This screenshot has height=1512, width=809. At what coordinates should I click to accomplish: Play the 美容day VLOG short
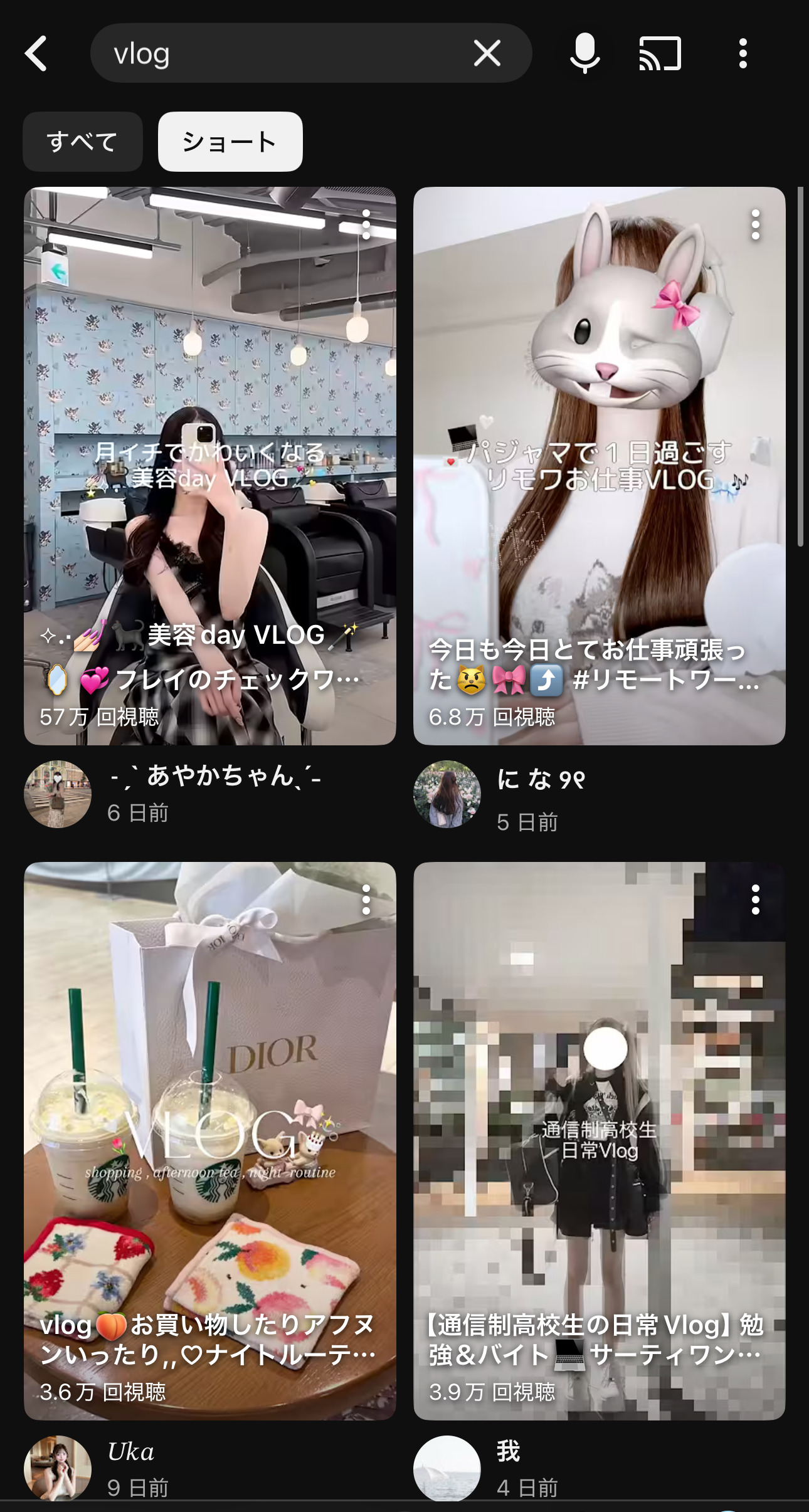[x=210, y=465]
